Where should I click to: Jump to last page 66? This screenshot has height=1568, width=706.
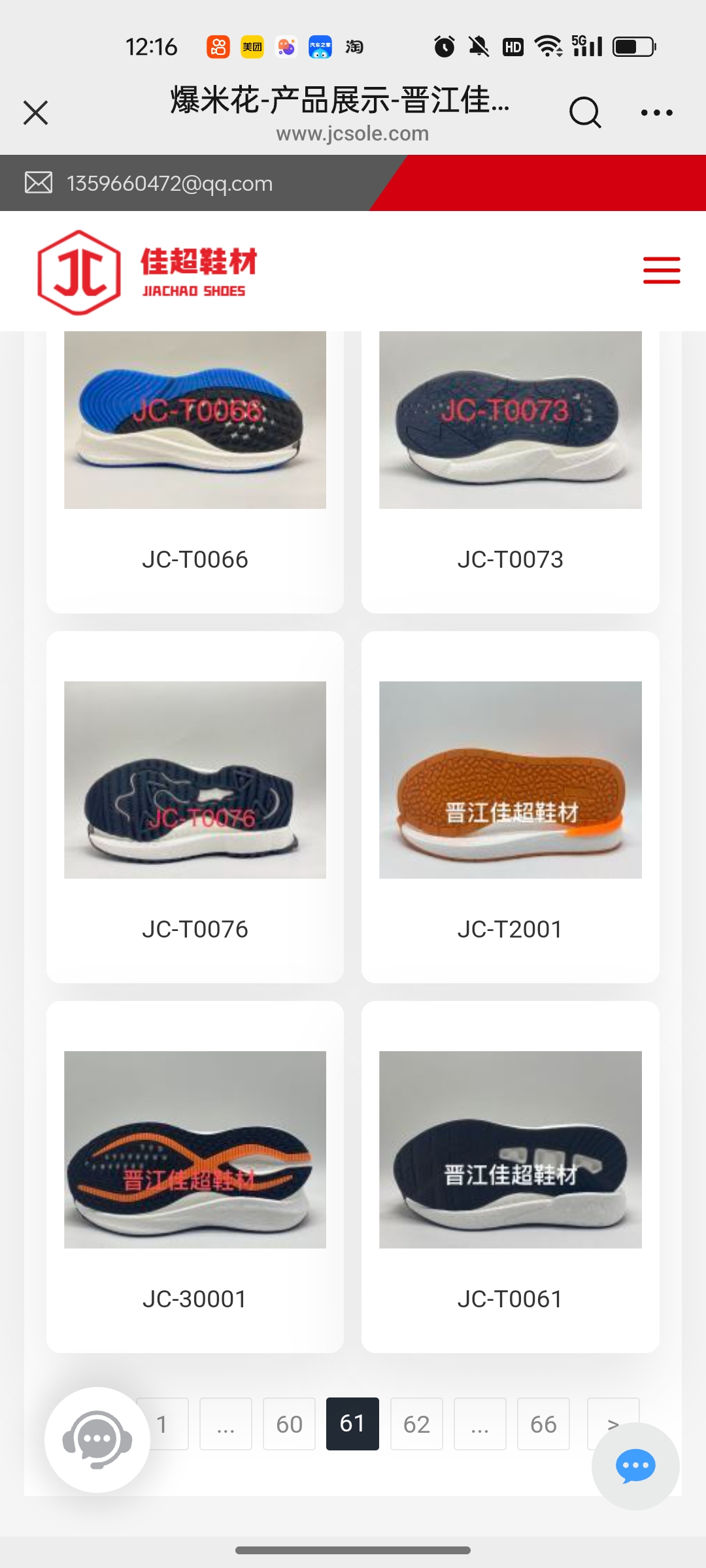coord(543,1424)
